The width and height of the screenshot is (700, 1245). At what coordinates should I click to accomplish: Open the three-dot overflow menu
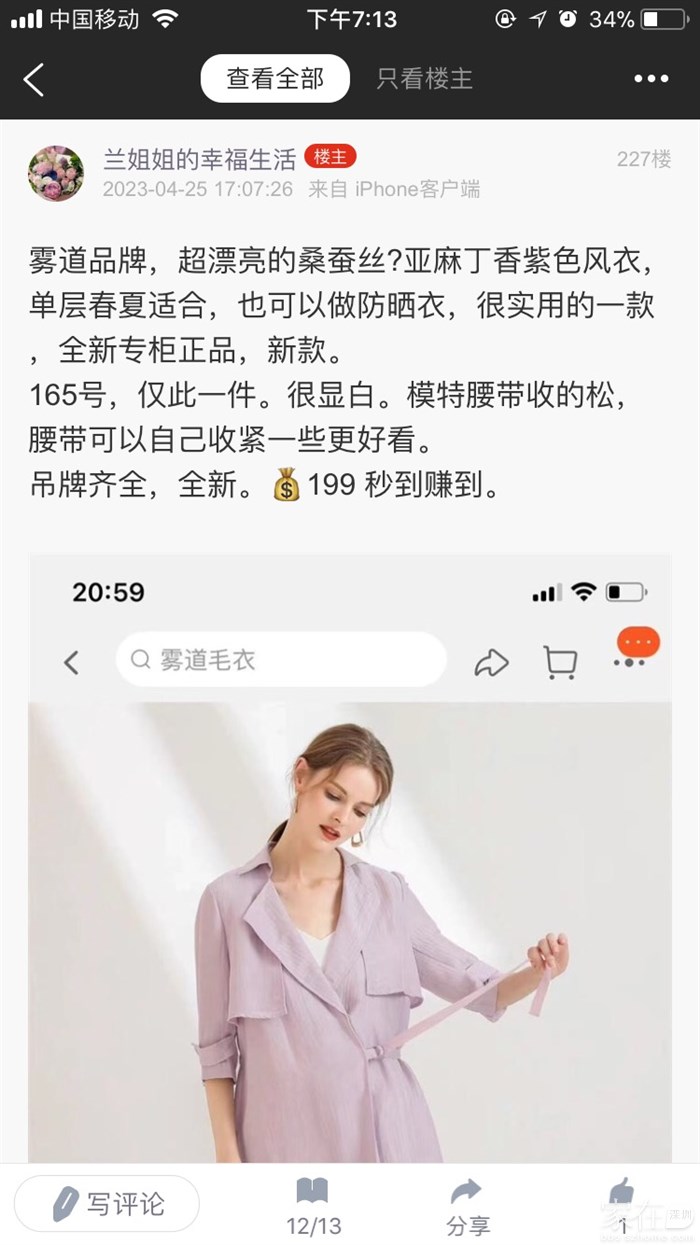(x=651, y=79)
